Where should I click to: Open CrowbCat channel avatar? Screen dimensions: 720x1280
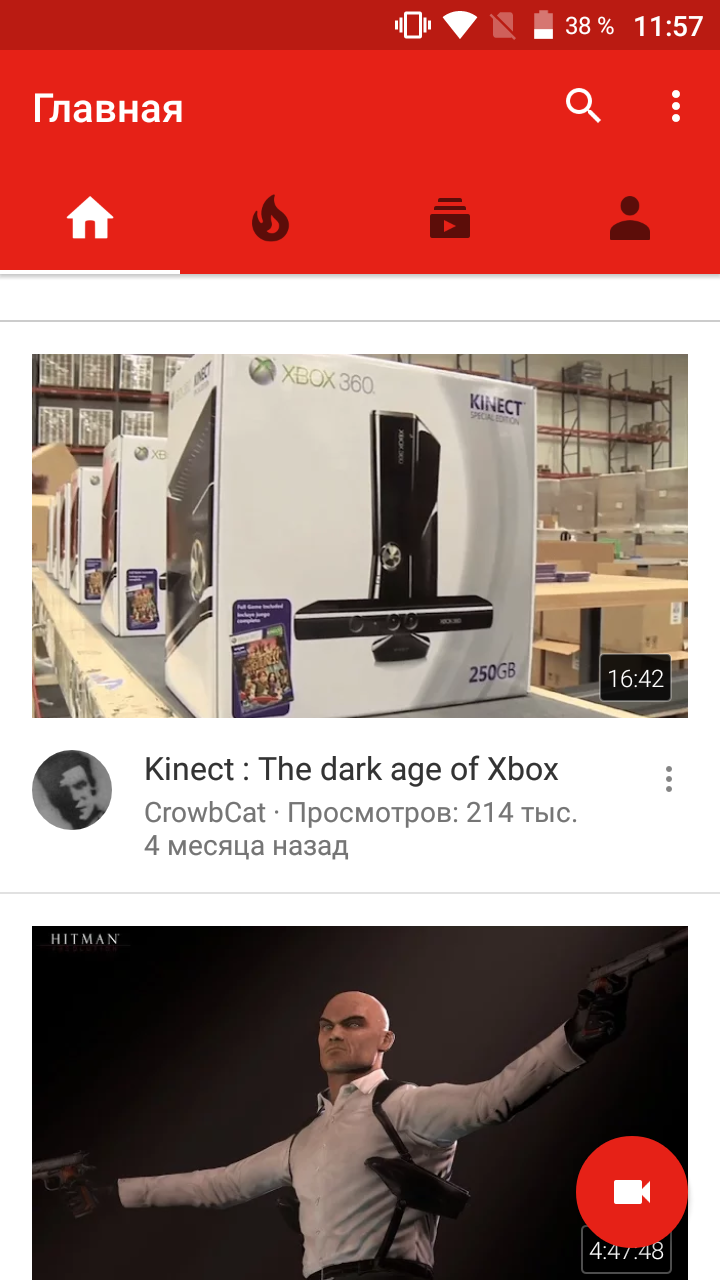72,790
